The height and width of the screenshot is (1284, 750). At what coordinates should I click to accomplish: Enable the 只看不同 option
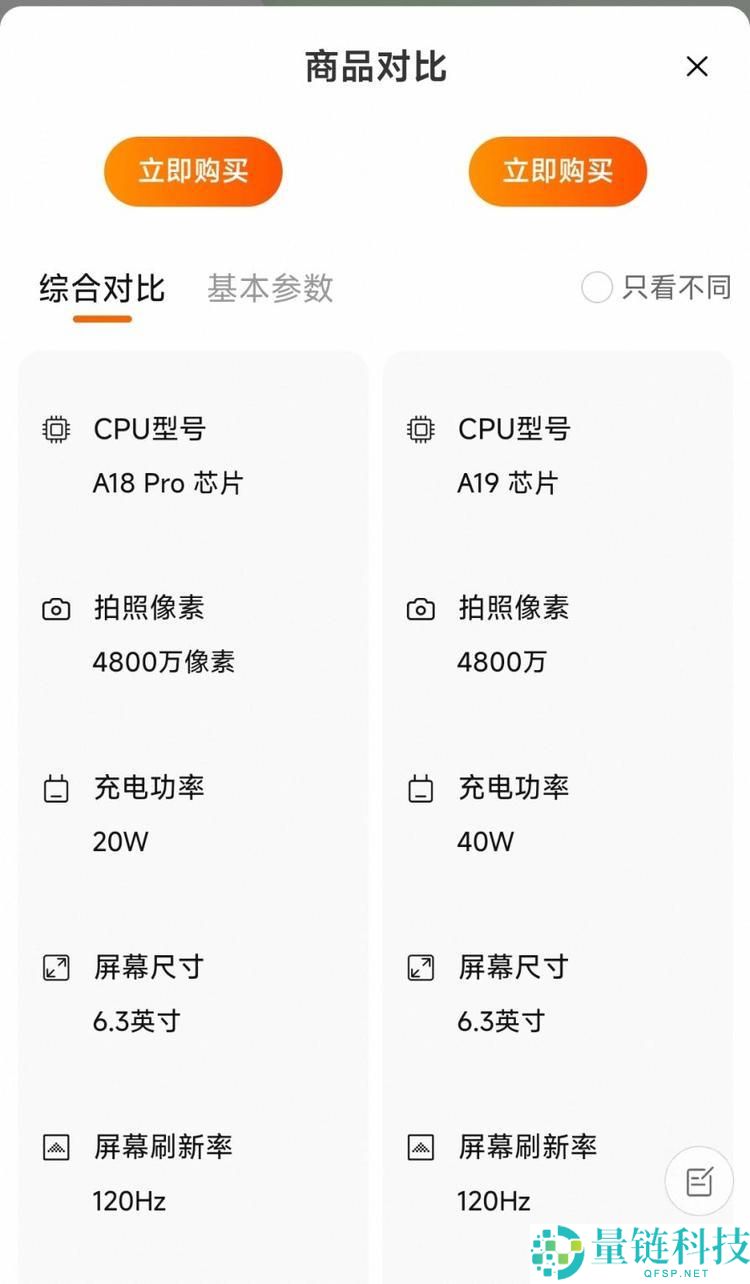pyautogui.click(x=597, y=288)
